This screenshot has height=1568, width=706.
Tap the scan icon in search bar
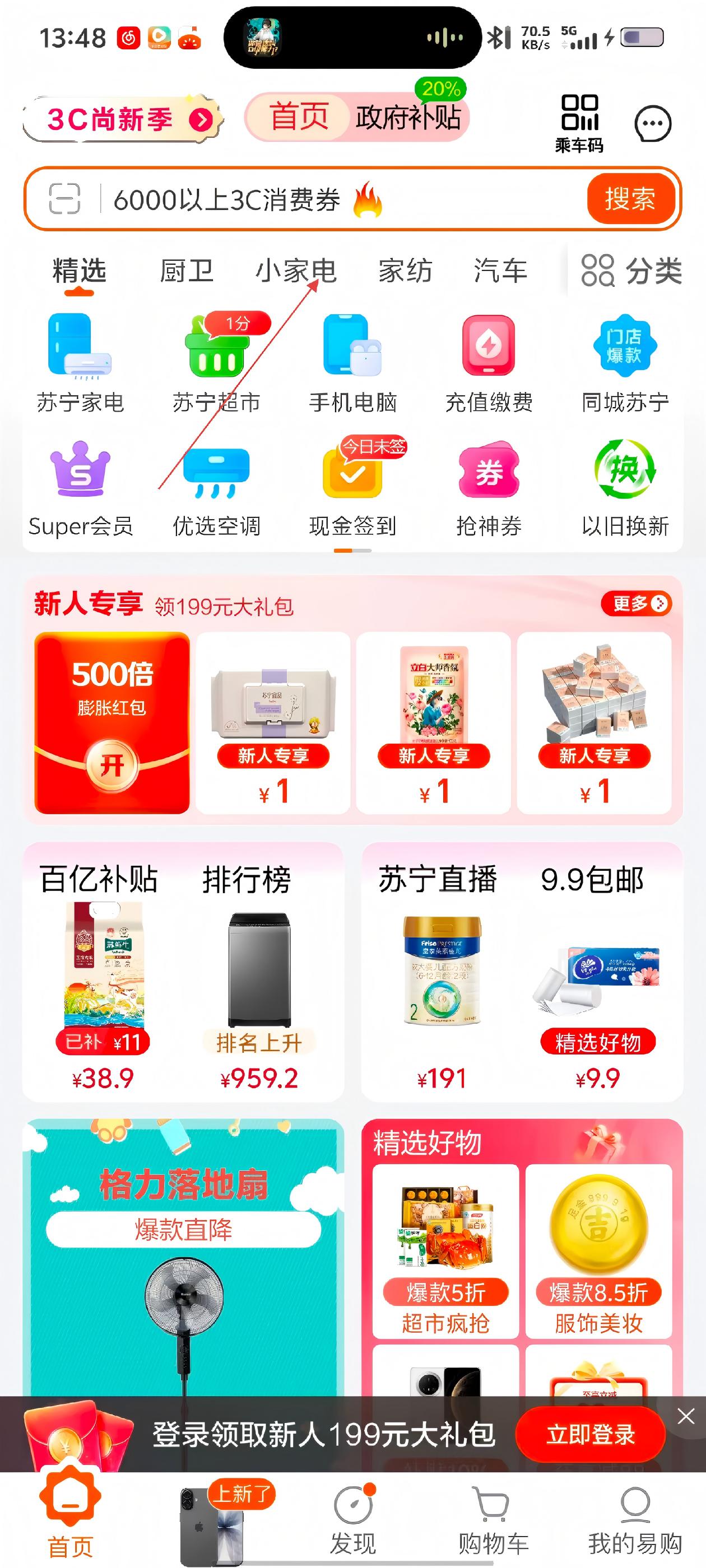pos(64,199)
